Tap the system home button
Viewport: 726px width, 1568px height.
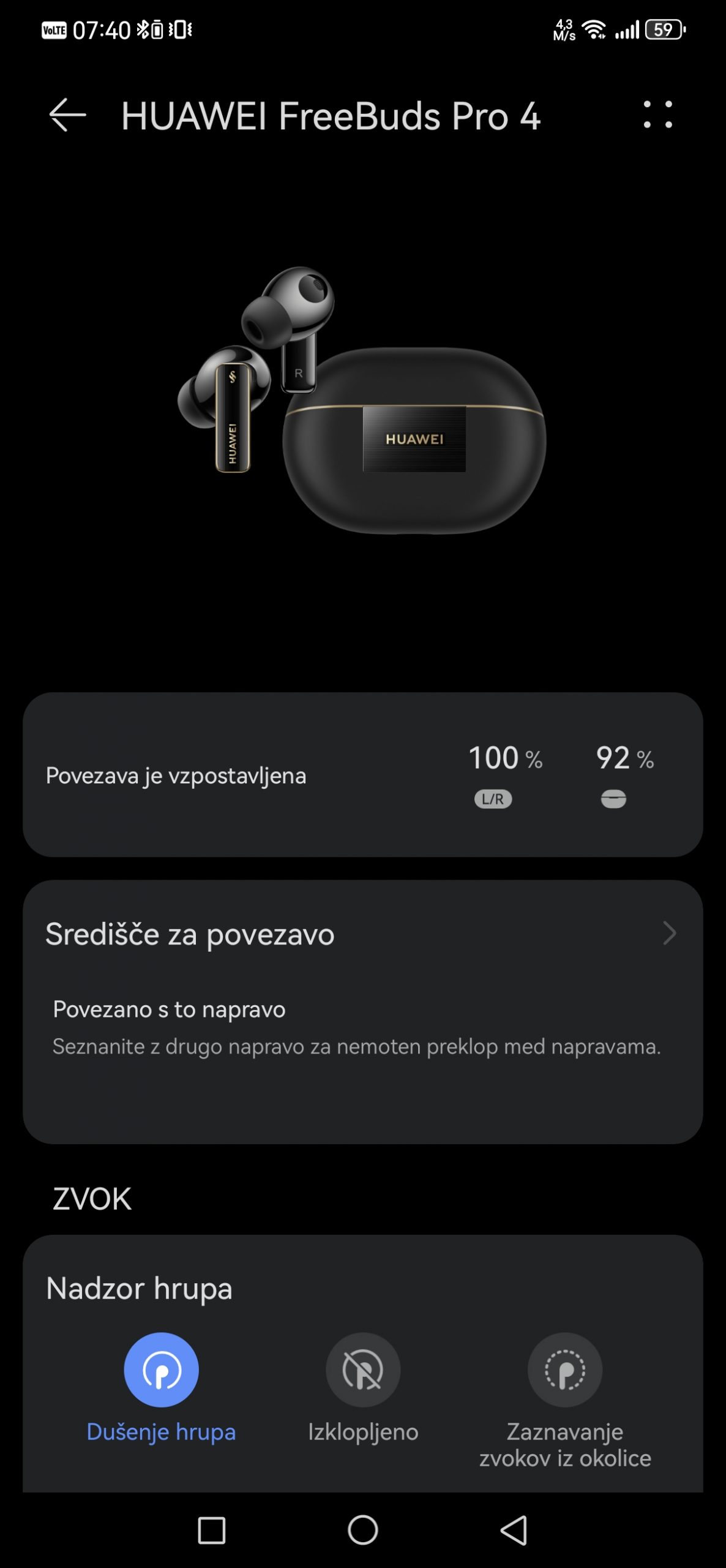(362, 1530)
